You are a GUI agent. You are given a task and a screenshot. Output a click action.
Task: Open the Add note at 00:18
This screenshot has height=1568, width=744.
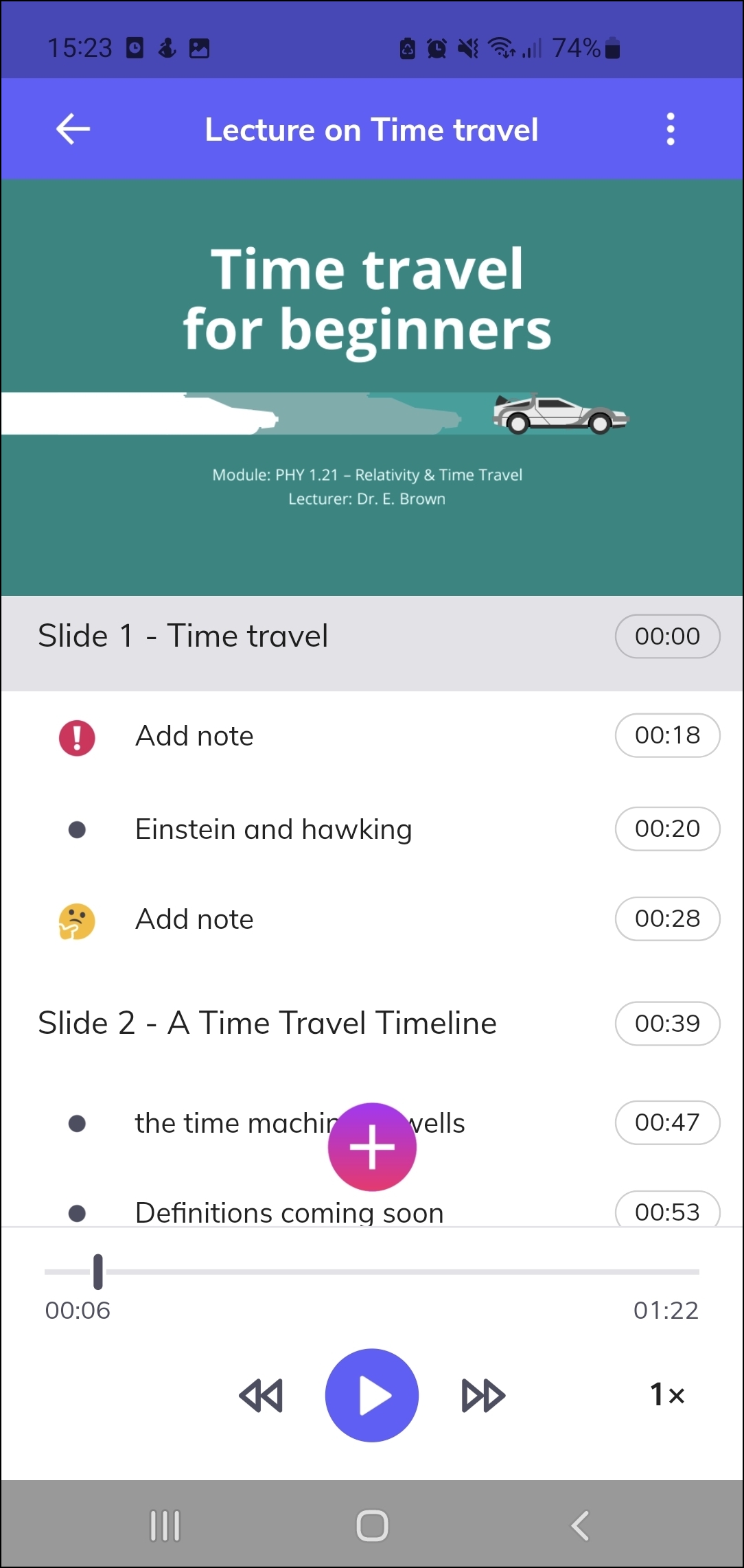point(194,736)
